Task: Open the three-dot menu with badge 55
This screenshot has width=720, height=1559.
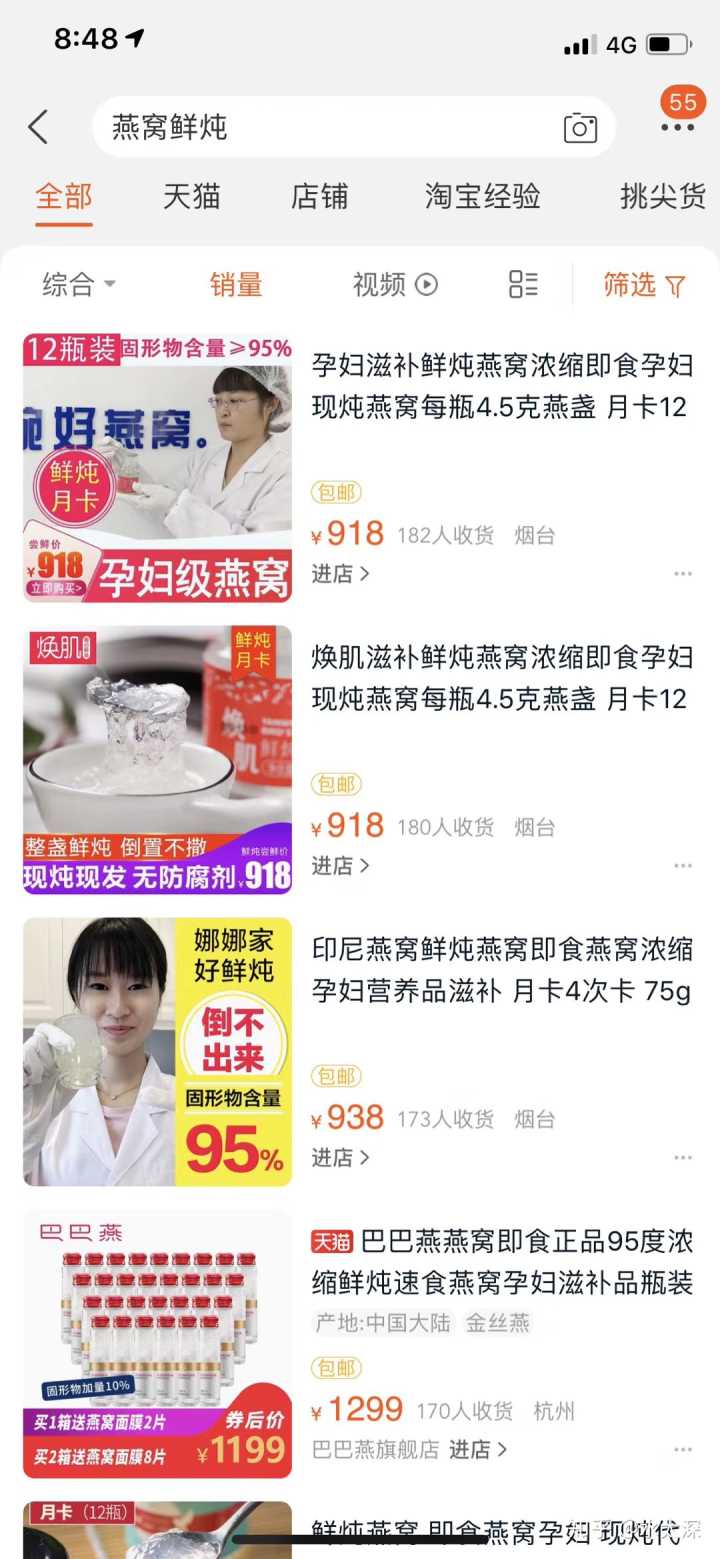Action: (677, 127)
